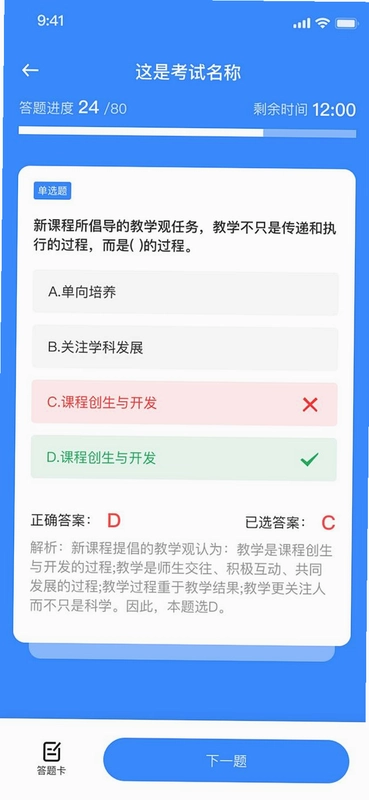Viewport: 369px width, 800px height.
Task: Tap option D marked with green check
Action: tap(184, 458)
